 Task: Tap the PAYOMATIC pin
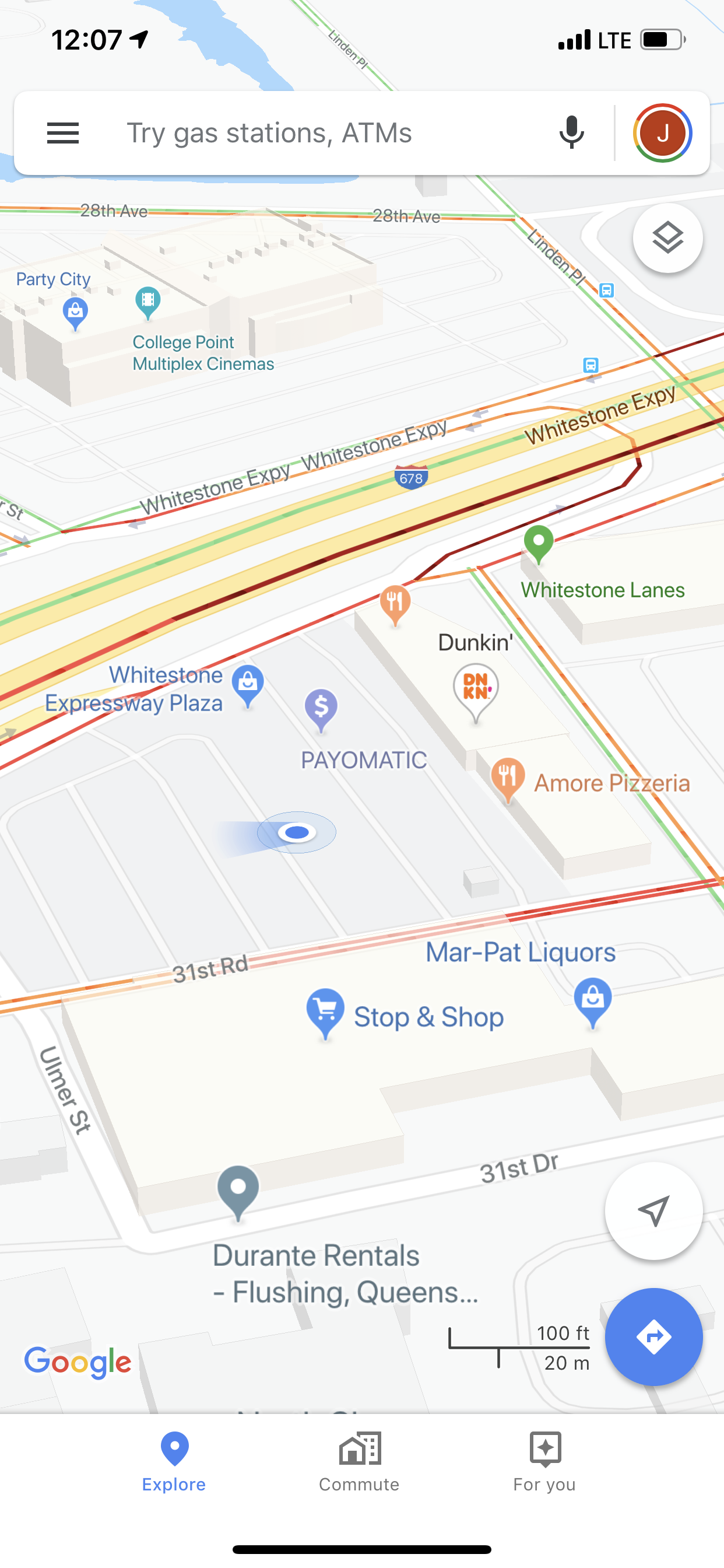point(321,708)
